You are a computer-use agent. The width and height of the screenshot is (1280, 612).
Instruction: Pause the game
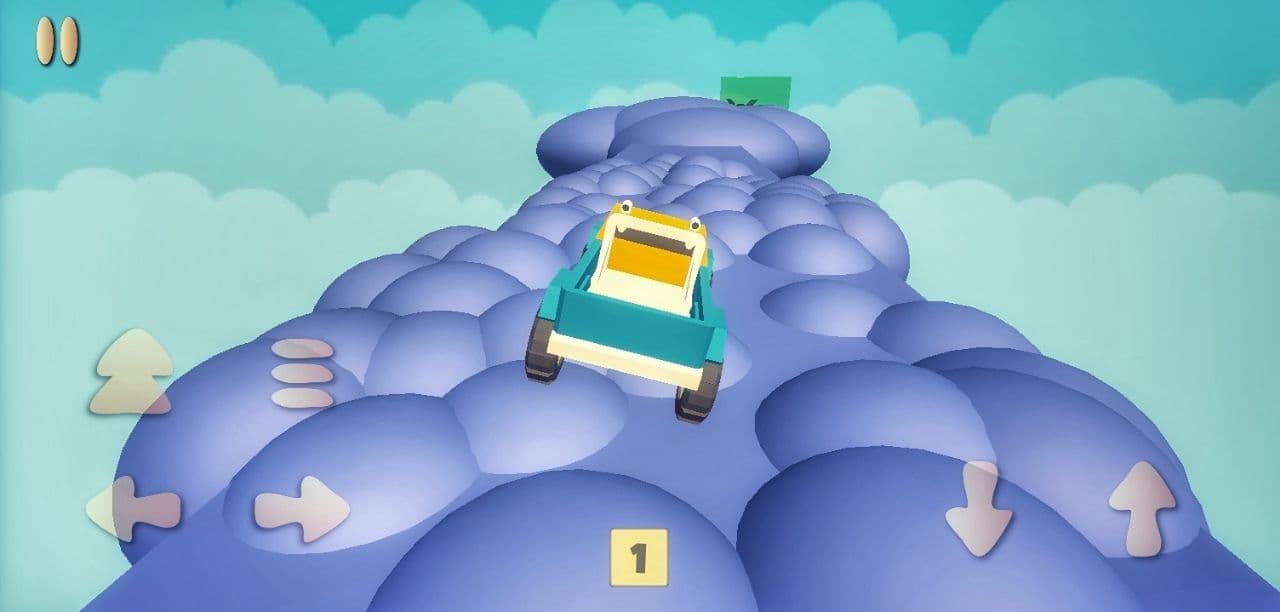tap(57, 42)
